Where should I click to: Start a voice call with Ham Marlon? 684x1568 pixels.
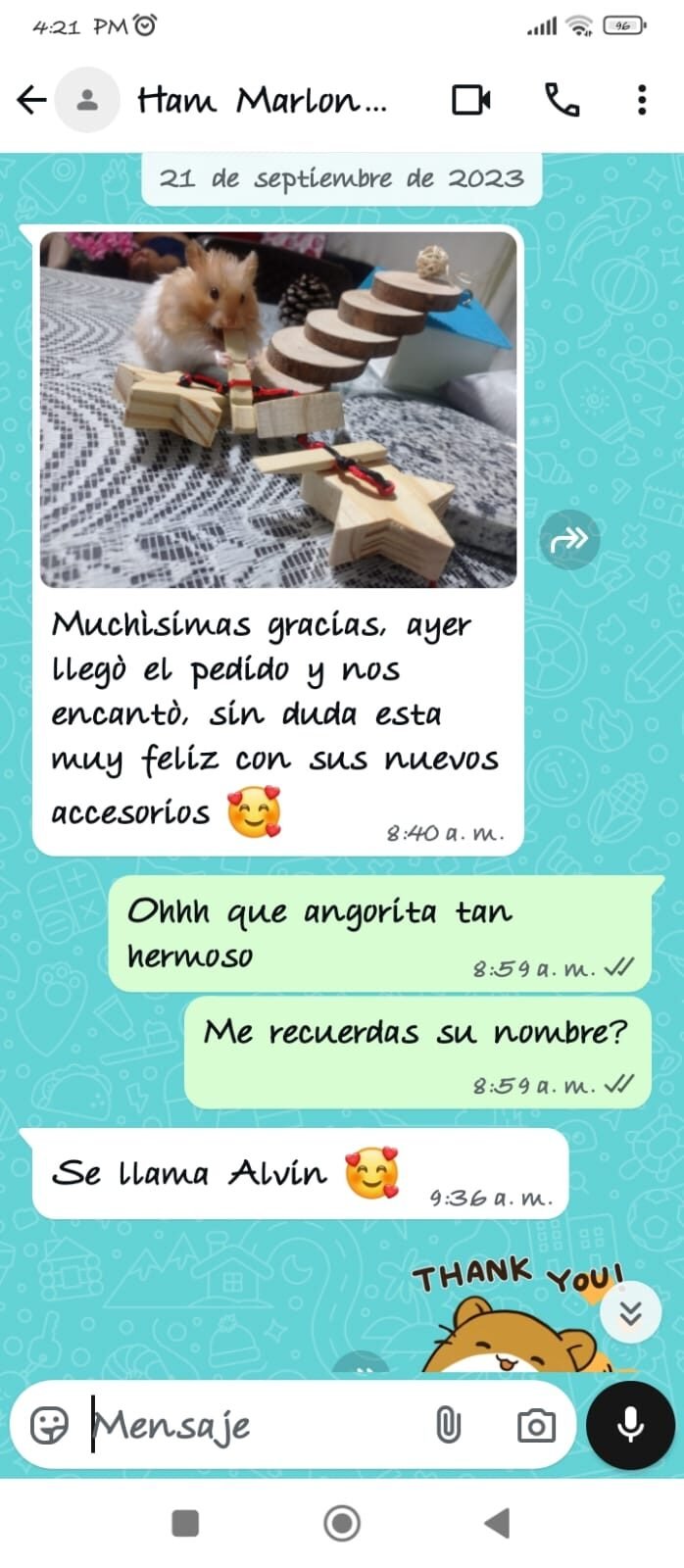click(x=562, y=100)
